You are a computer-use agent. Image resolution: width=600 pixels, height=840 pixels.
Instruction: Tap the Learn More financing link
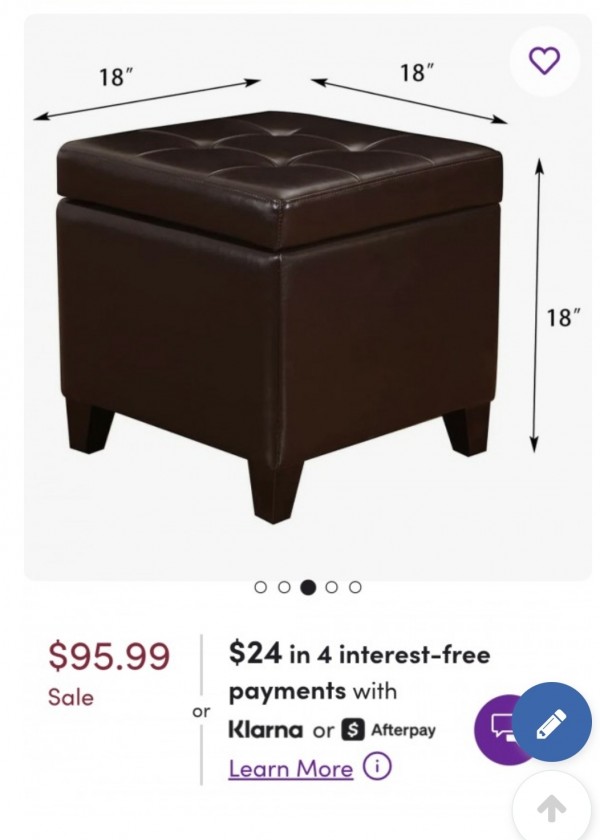click(290, 768)
